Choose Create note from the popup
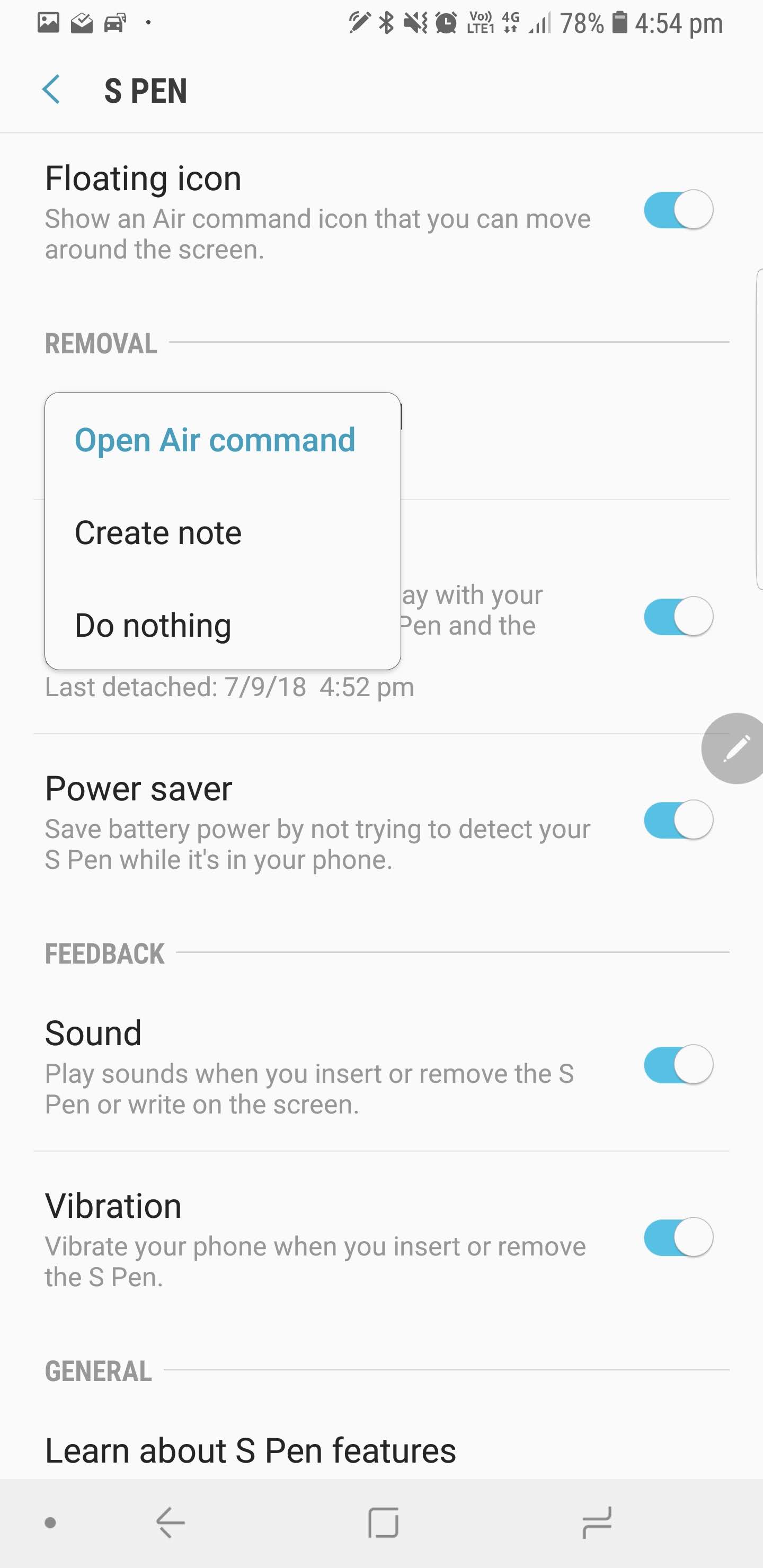763x1568 pixels. (x=222, y=532)
